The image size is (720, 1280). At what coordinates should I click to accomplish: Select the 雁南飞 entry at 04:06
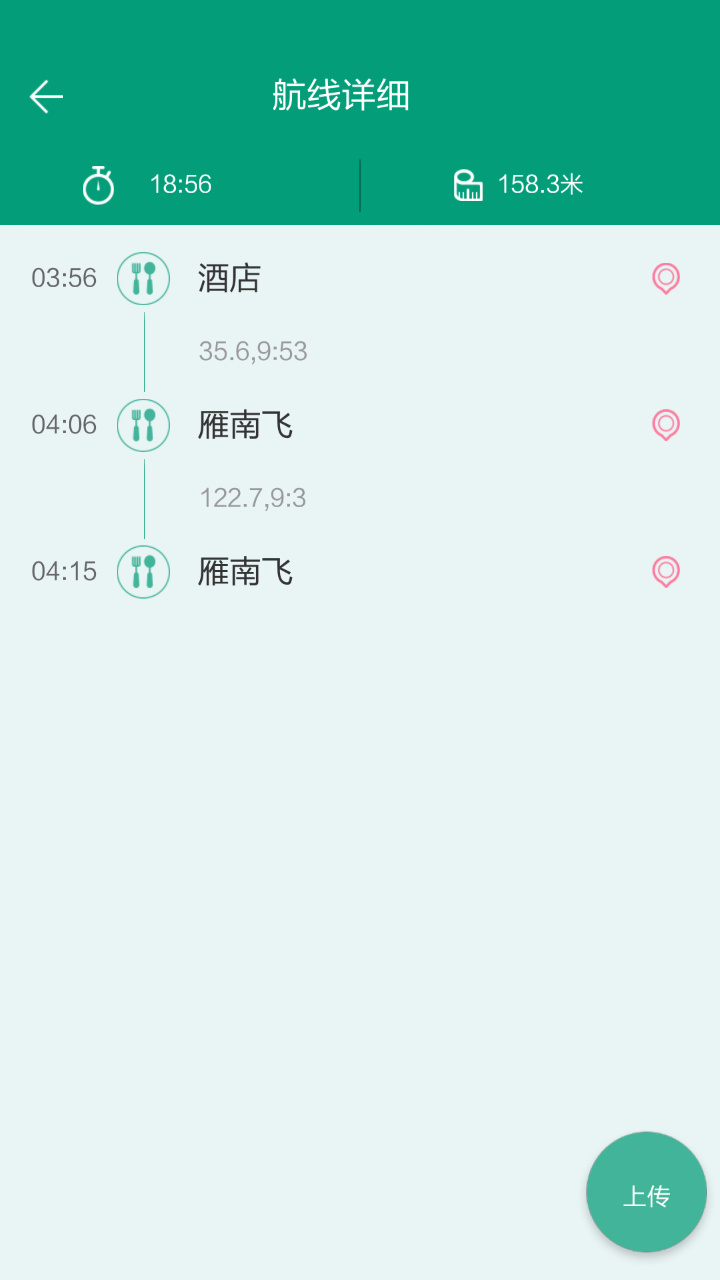pos(246,425)
